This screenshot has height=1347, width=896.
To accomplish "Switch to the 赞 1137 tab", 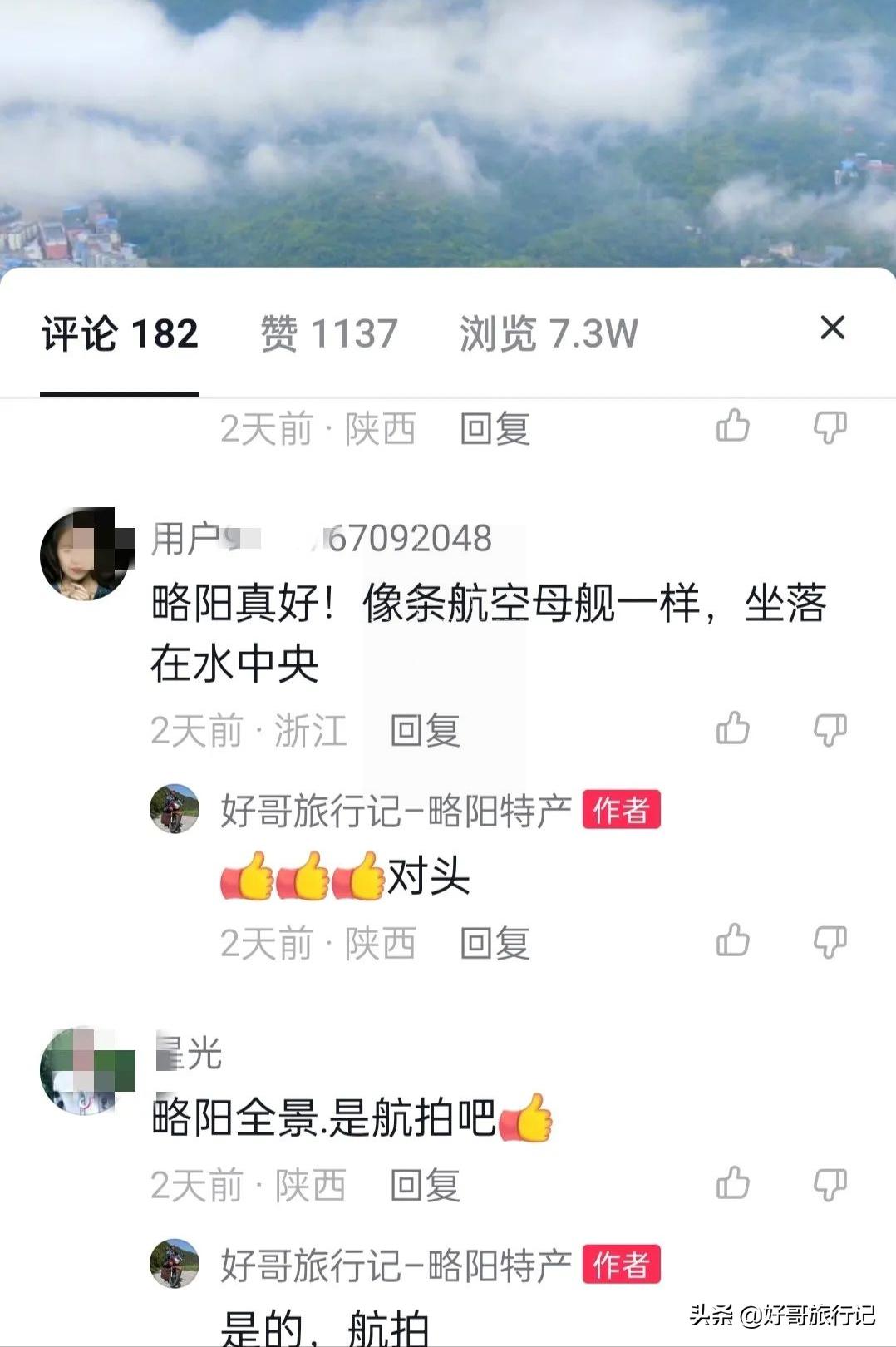I will 326,332.
